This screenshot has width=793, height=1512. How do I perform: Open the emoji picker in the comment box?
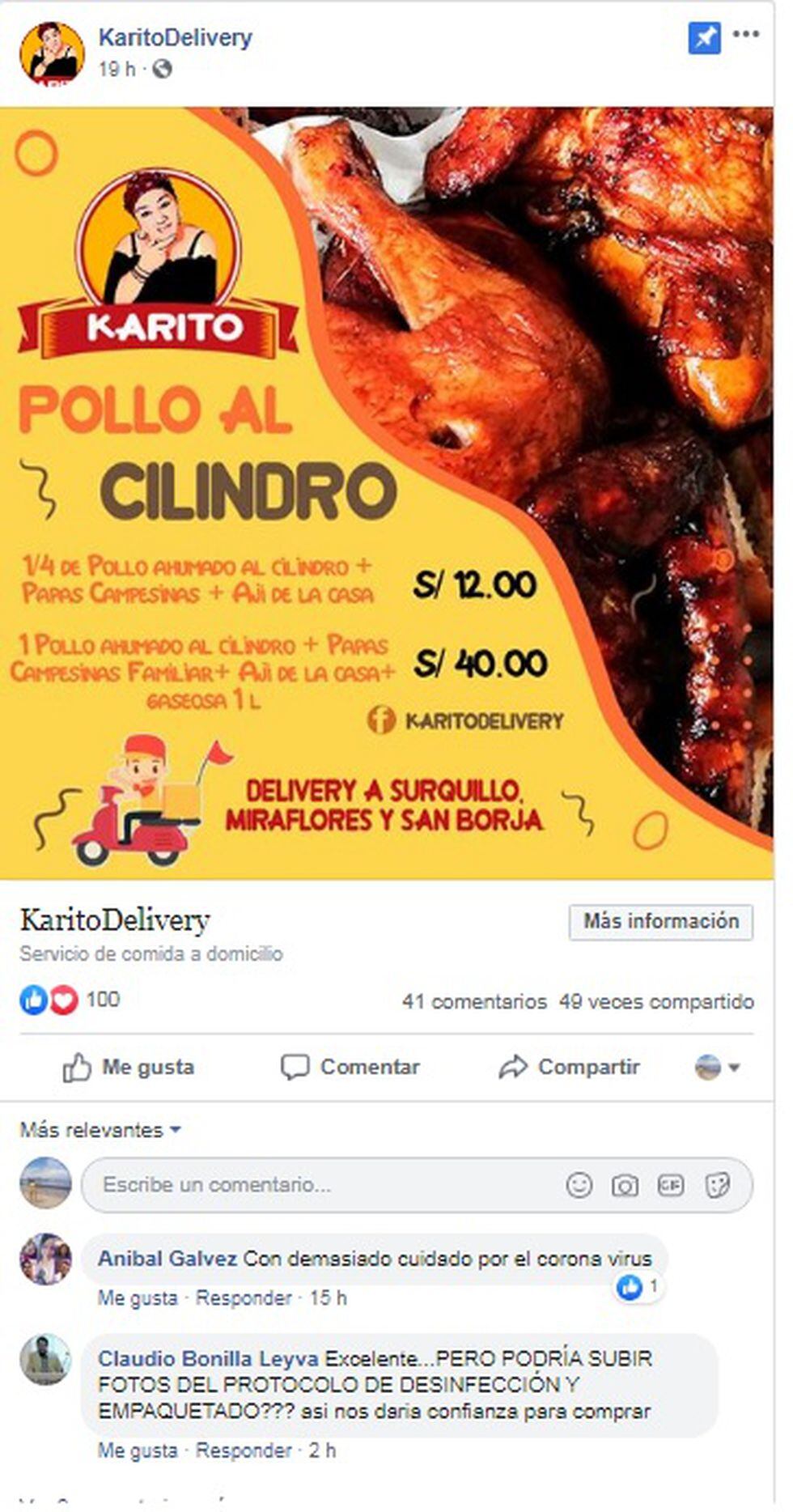pyautogui.click(x=579, y=1183)
